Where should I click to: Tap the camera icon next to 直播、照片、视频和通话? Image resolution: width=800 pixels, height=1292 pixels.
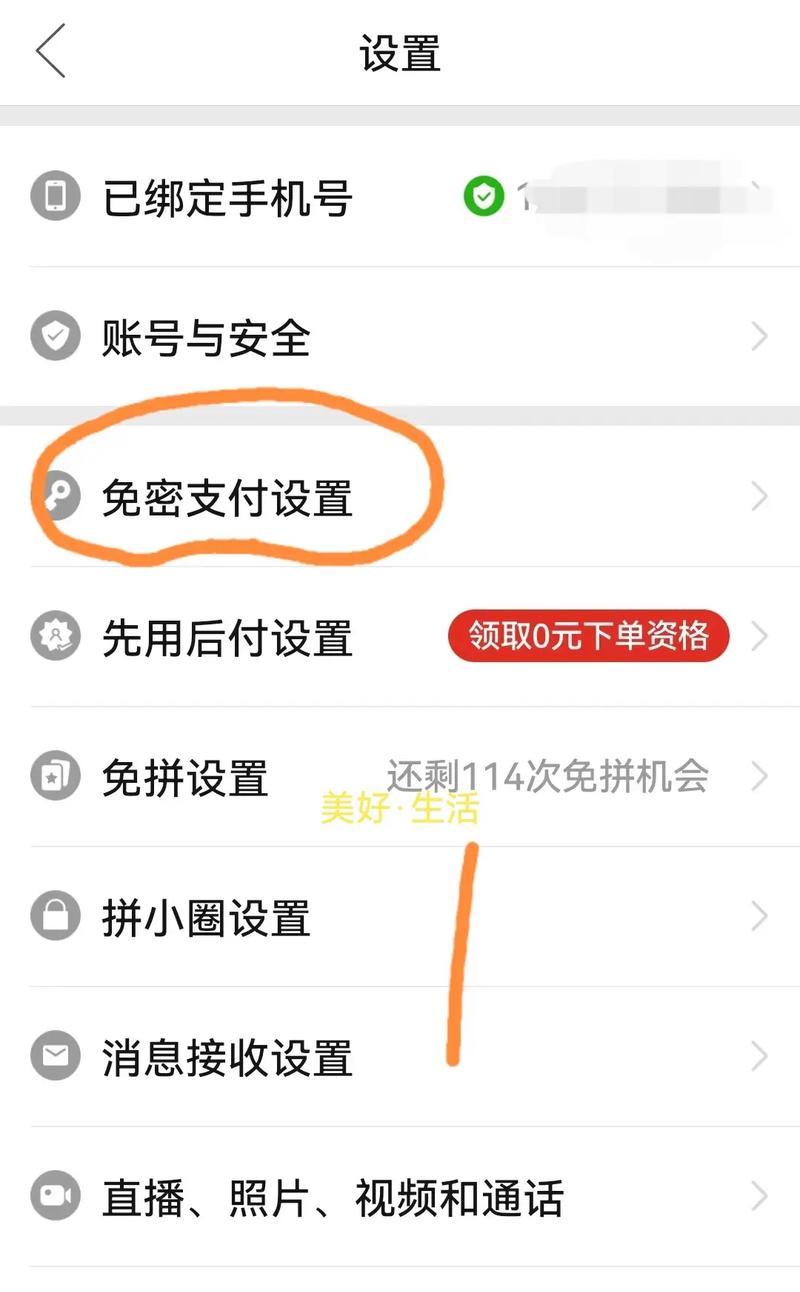(55, 1196)
